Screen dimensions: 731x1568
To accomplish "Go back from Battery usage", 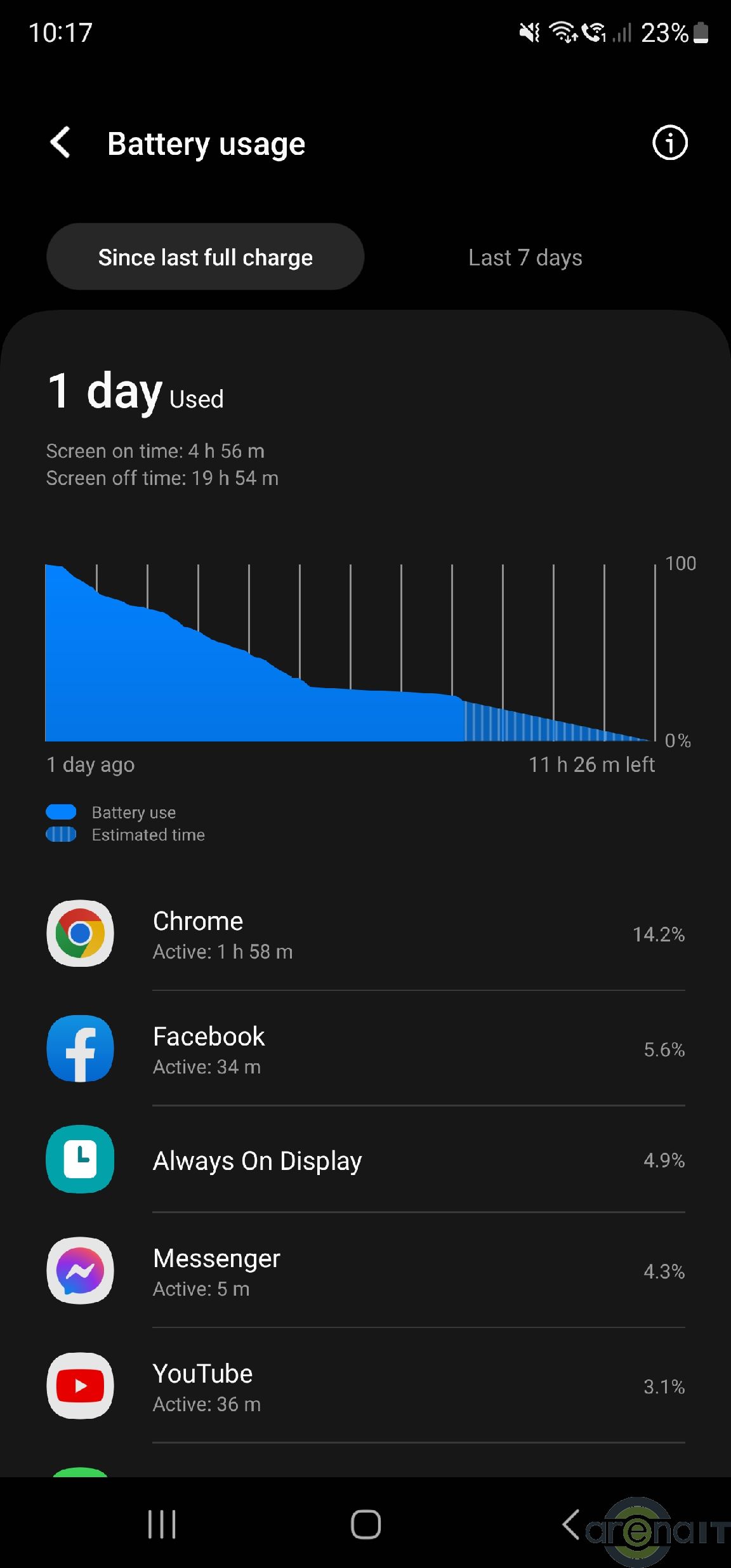I will pyautogui.click(x=60, y=142).
